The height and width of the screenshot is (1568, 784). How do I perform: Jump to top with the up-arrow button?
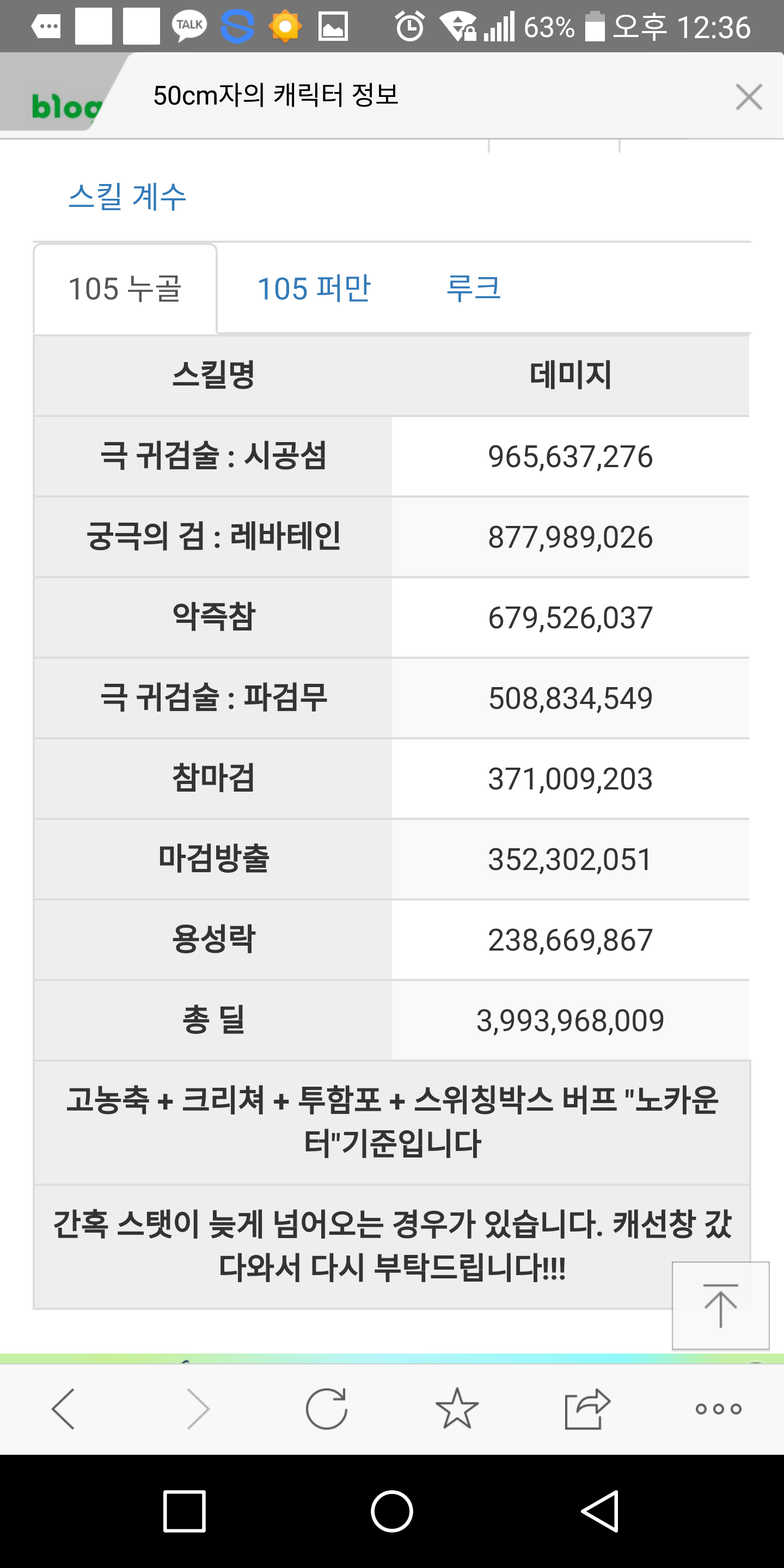721,1305
